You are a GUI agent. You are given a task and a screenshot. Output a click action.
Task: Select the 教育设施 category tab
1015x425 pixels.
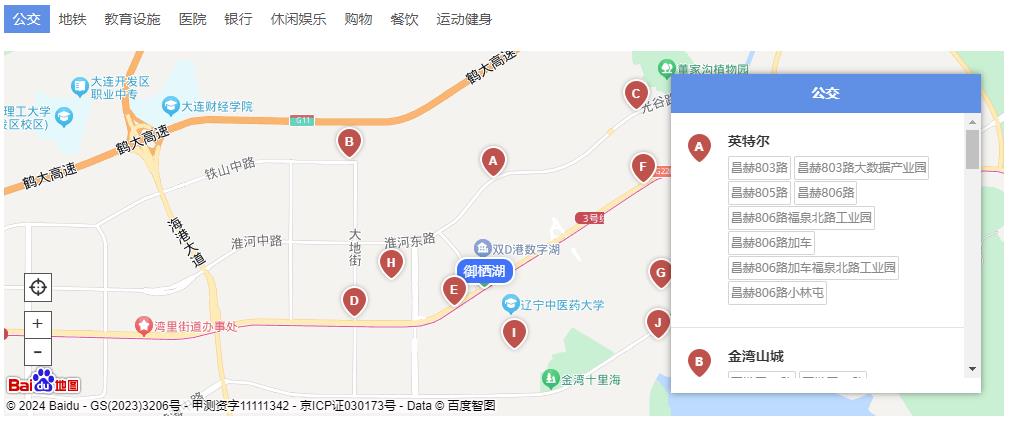click(x=132, y=19)
